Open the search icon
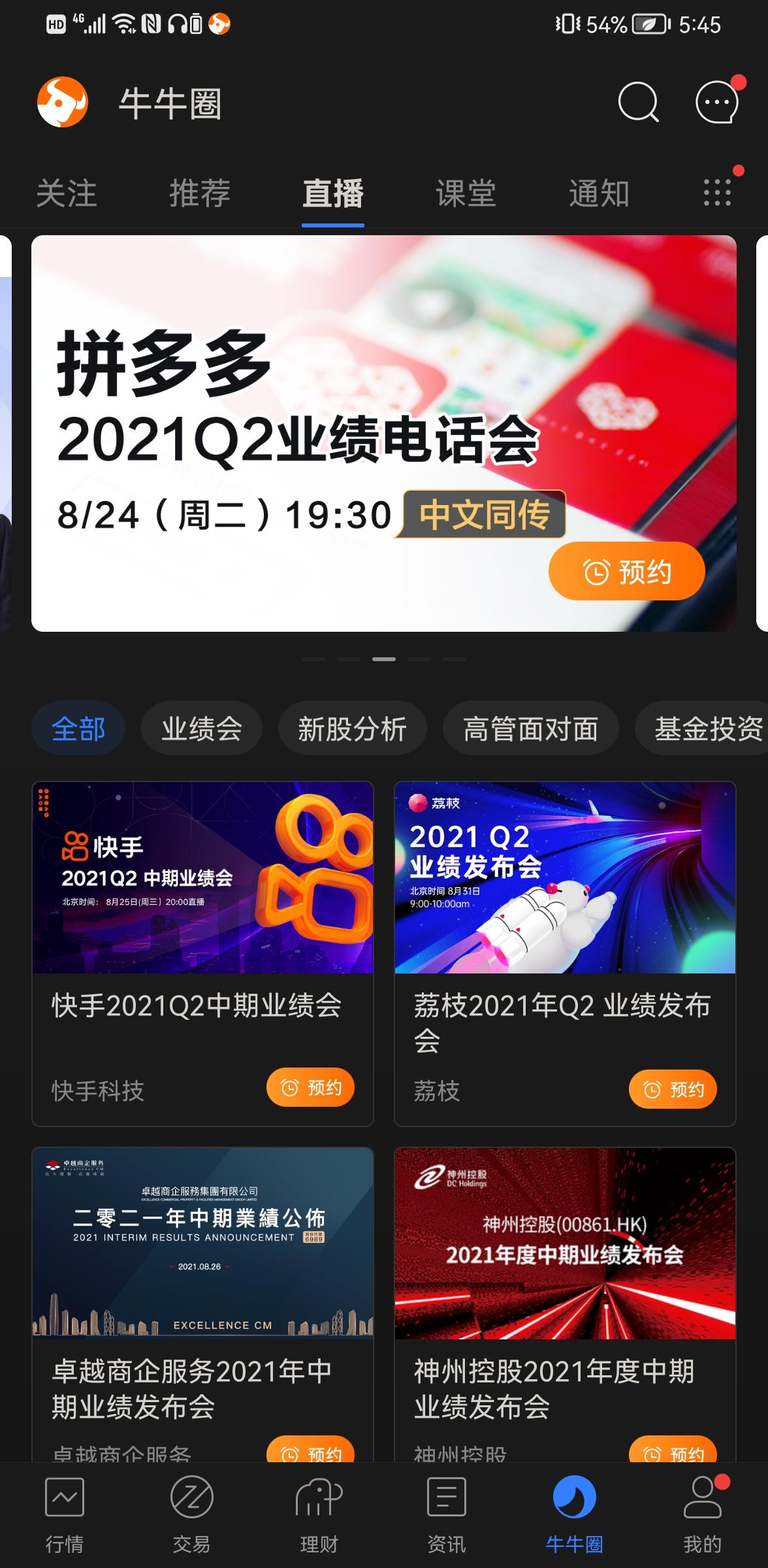 (x=637, y=103)
